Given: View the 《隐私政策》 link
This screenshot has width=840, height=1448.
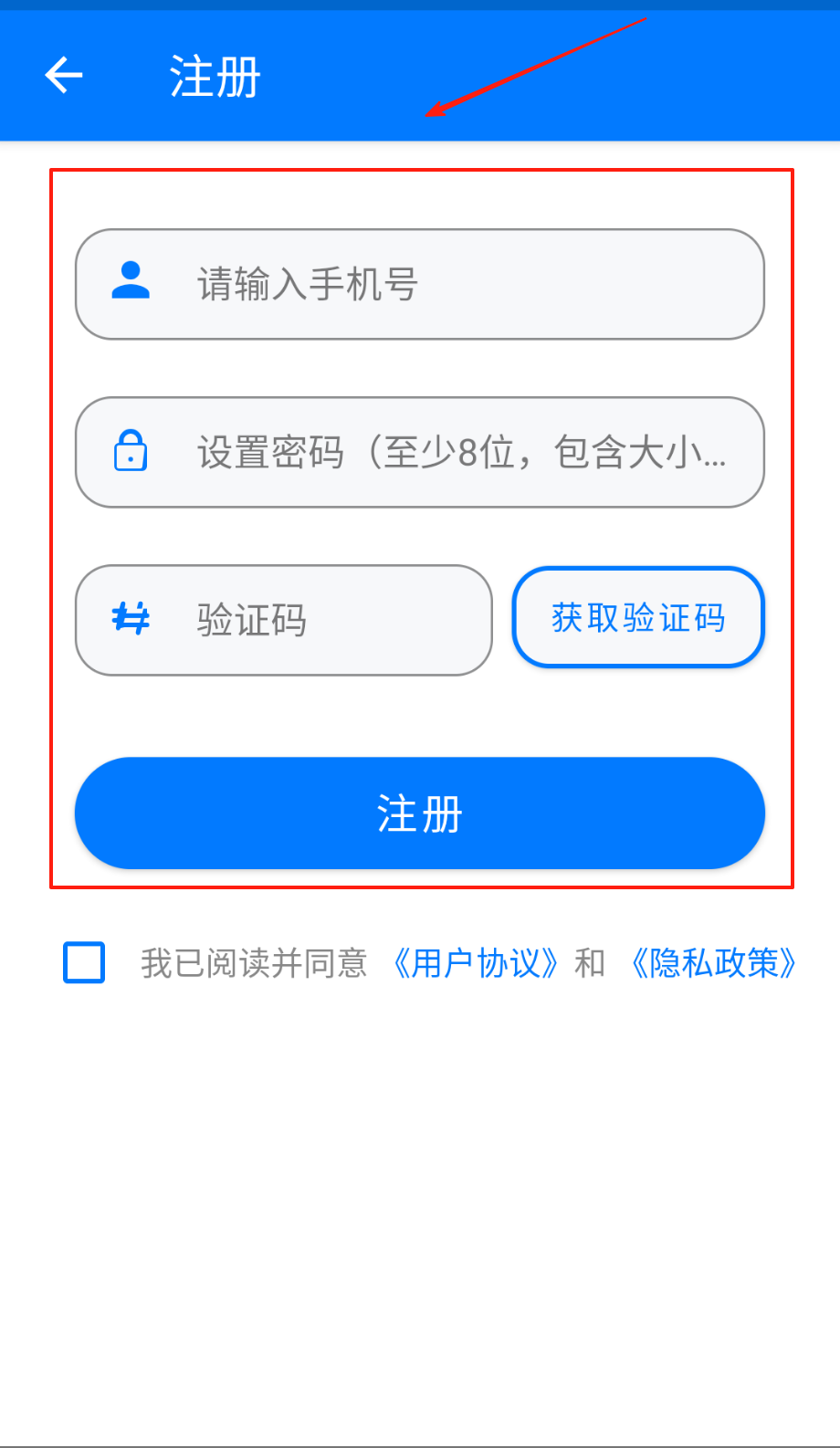Looking at the screenshot, I should tap(714, 963).
